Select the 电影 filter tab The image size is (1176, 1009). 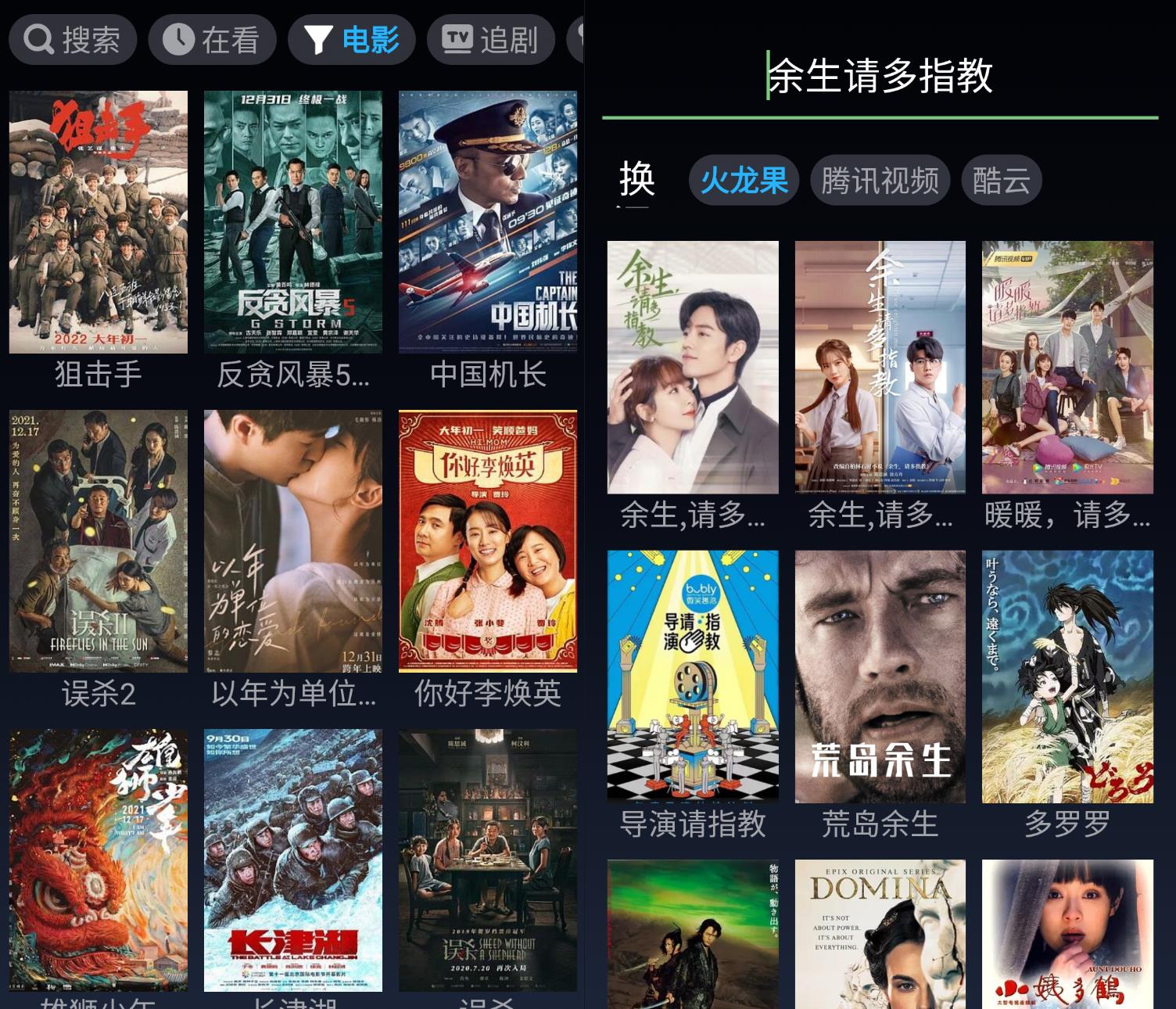pyautogui.click(x=352, y=39)
